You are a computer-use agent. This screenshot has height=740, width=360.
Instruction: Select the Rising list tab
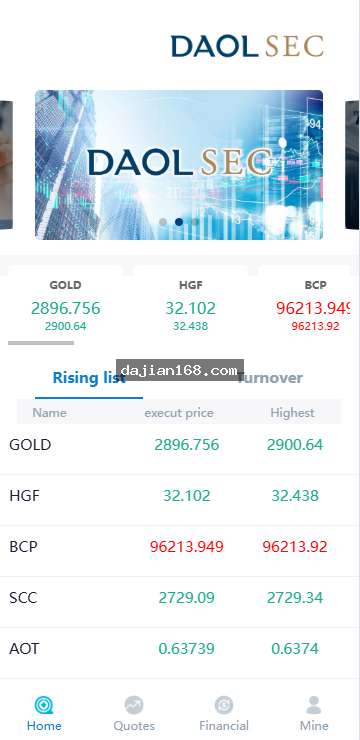(x=89, y=378)
